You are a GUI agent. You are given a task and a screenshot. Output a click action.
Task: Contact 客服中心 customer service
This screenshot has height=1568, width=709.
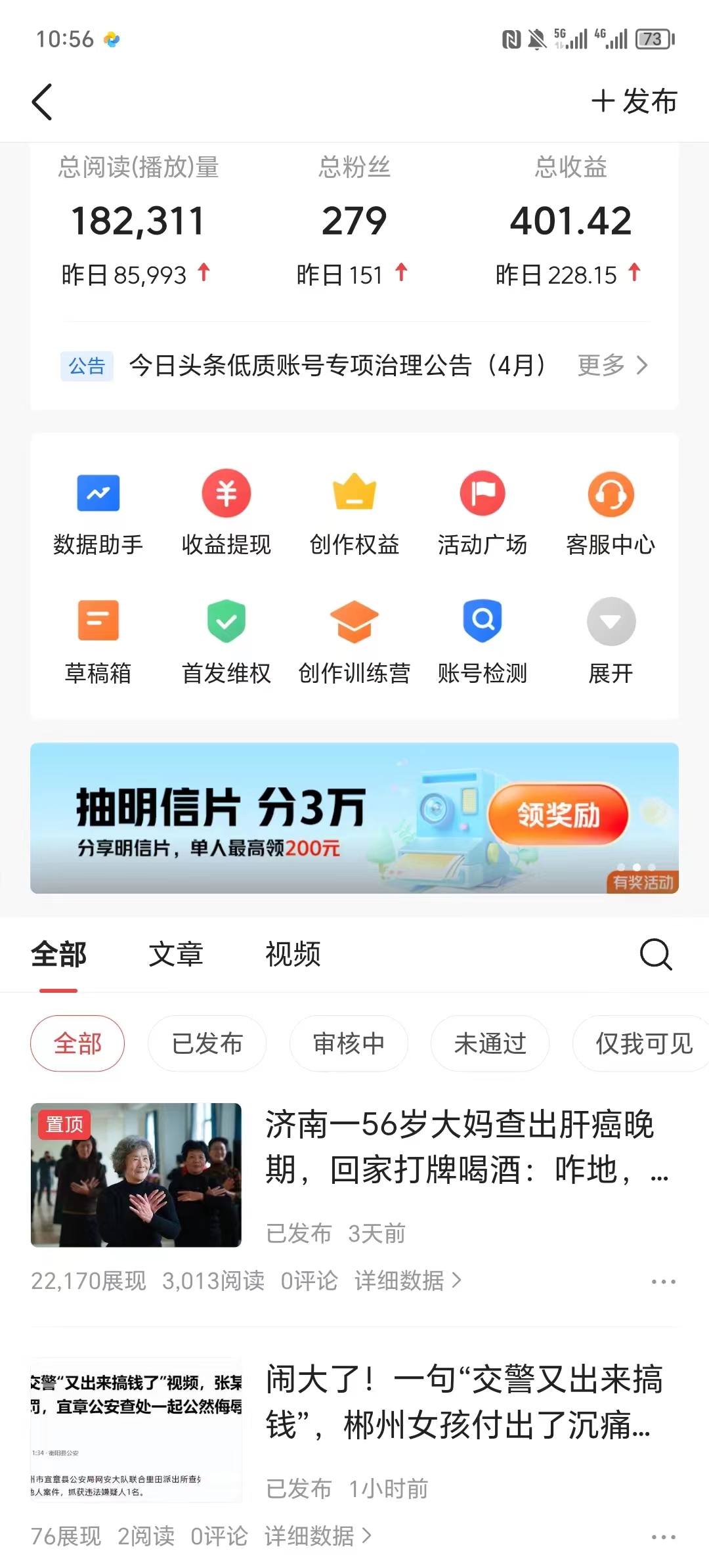611,512
